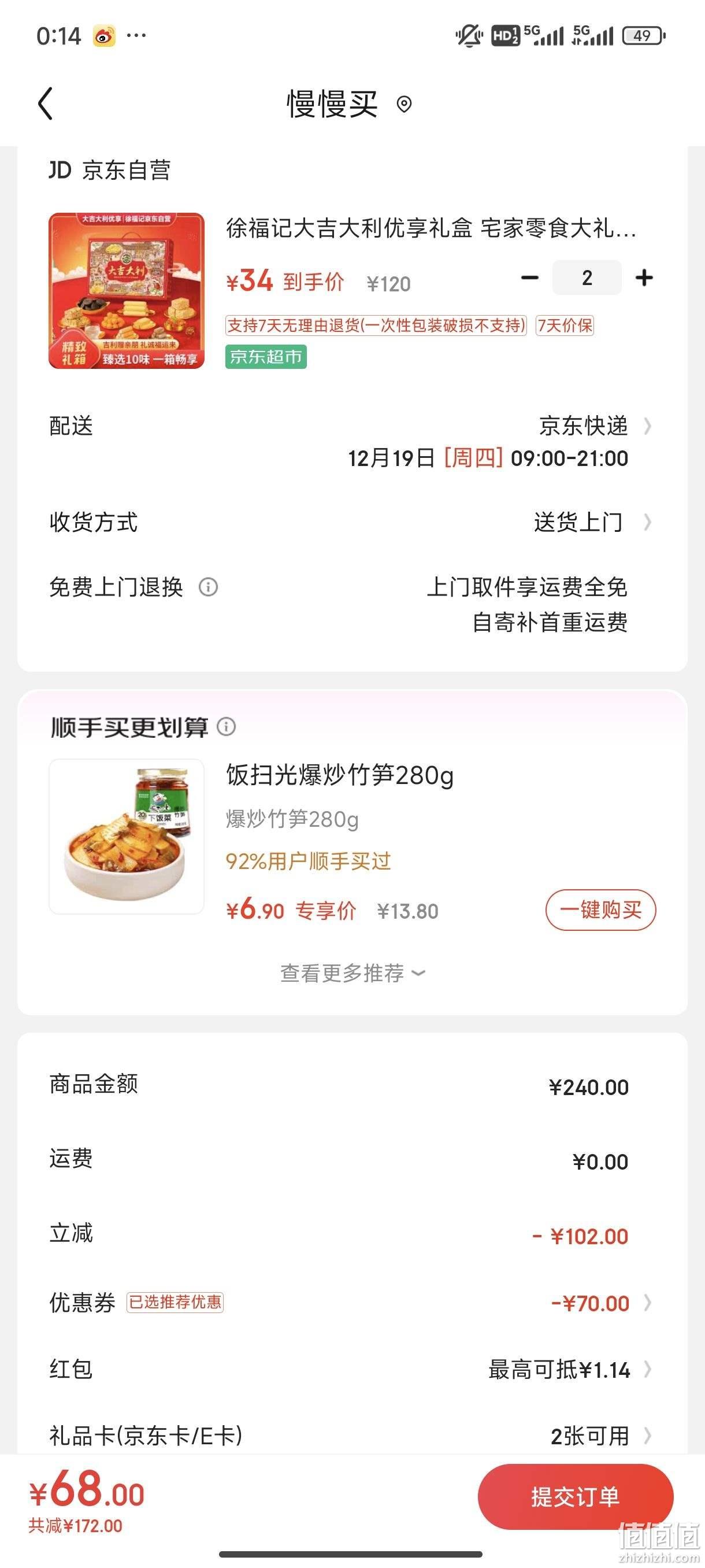Open the location pin next to 慢慢买
Viewport: 705px width, 1568px height.
coord(404,105)
